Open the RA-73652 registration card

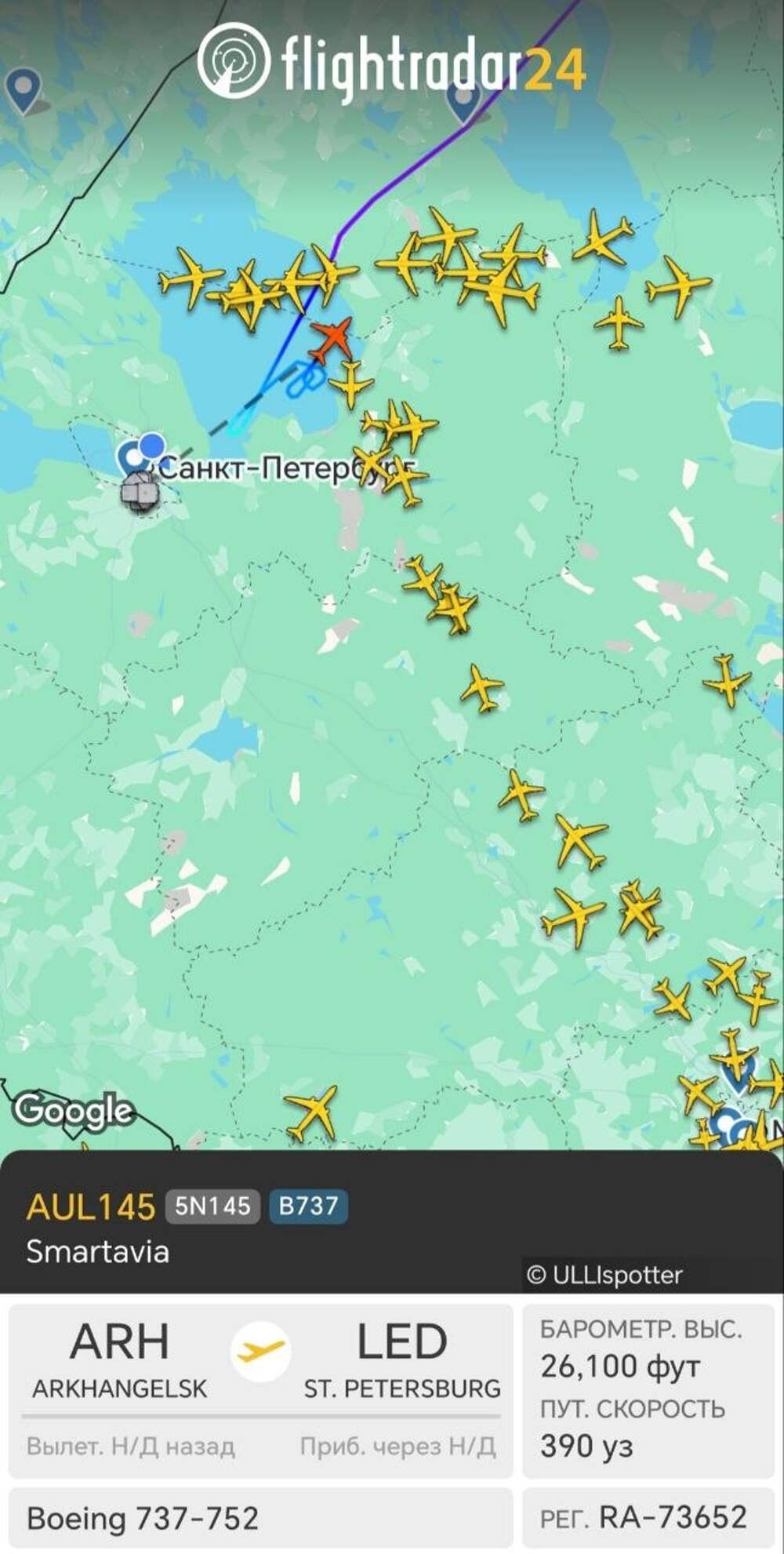point(648,1518)
